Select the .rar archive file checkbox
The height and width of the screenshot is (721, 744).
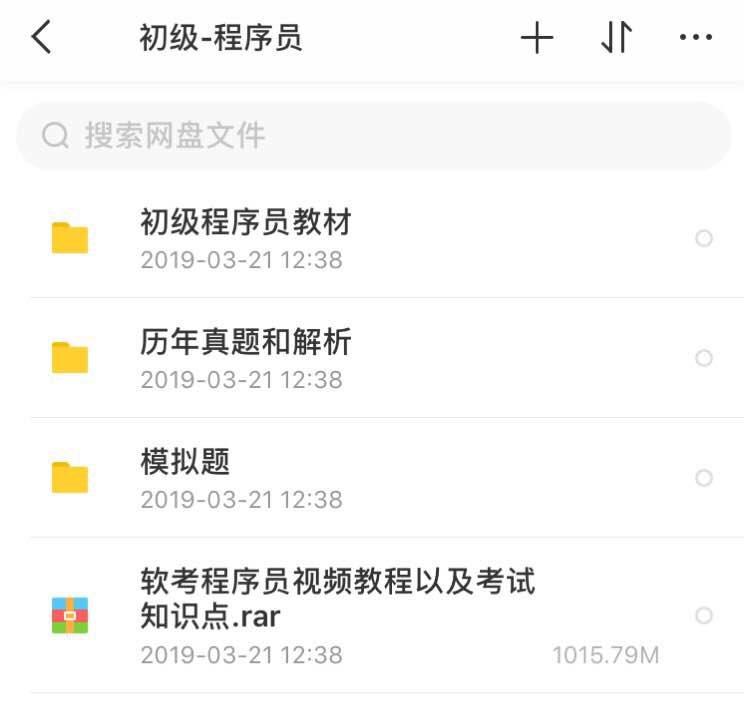[x=704, y=615]
